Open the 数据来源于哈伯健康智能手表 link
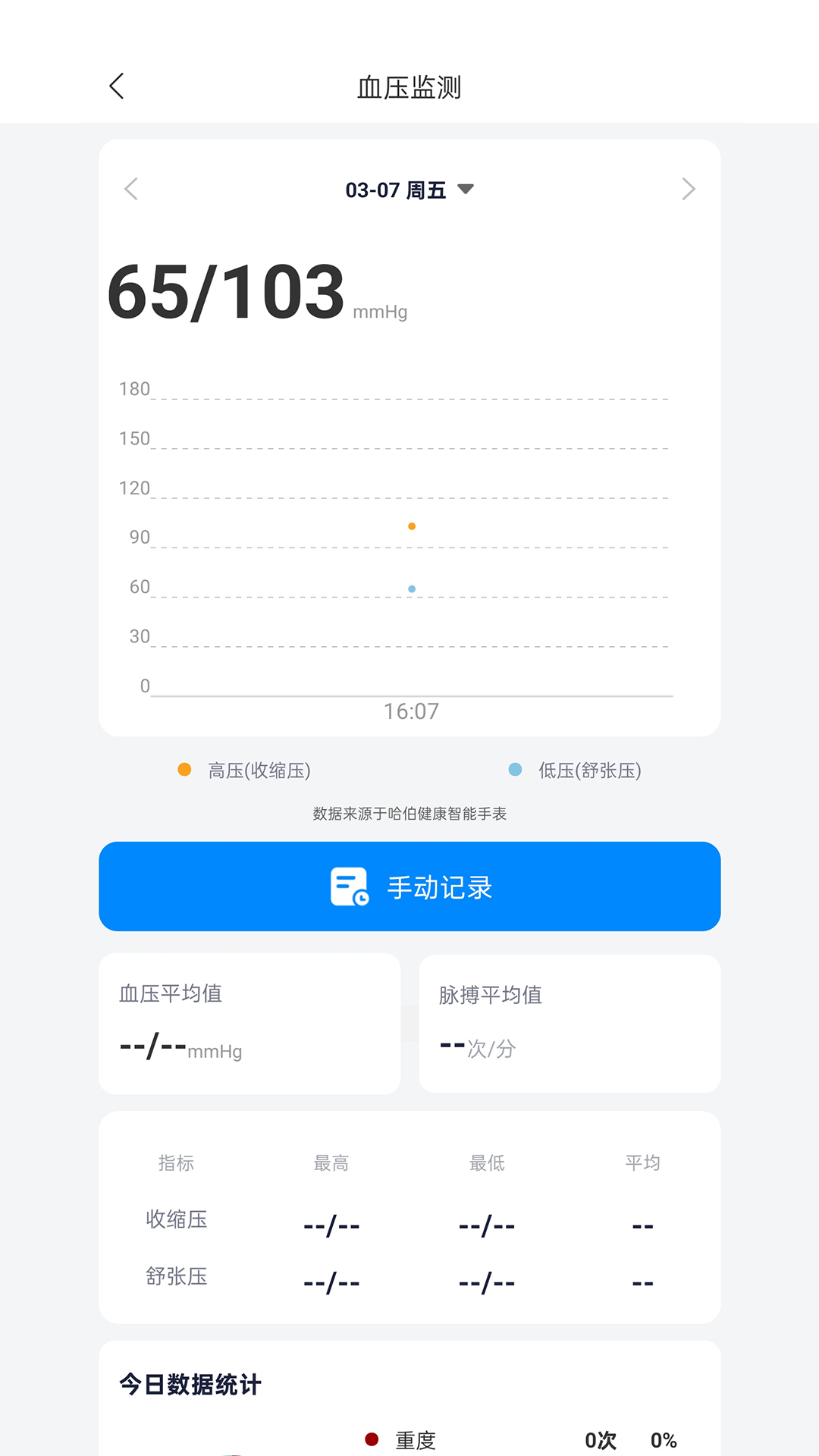The height and width of the screenshot is (1456, 819). coord(409,813)
